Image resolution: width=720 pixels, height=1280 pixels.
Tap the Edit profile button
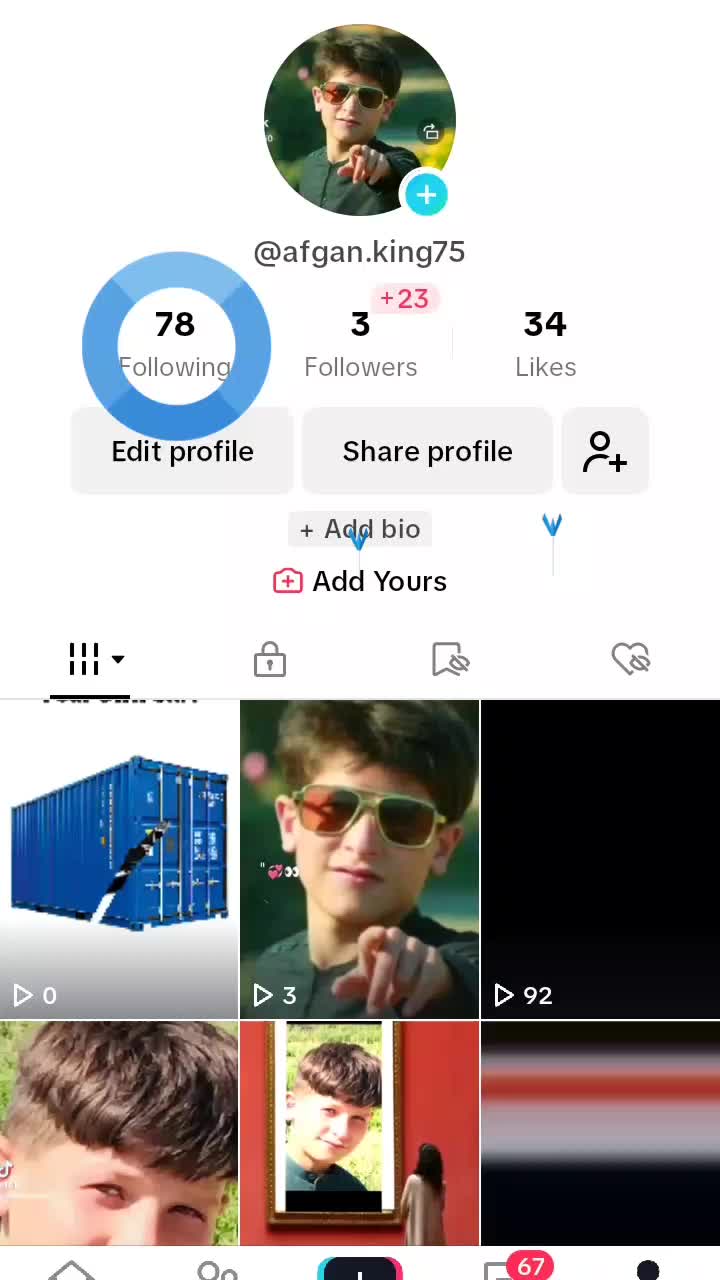click(x=182, y=451)
